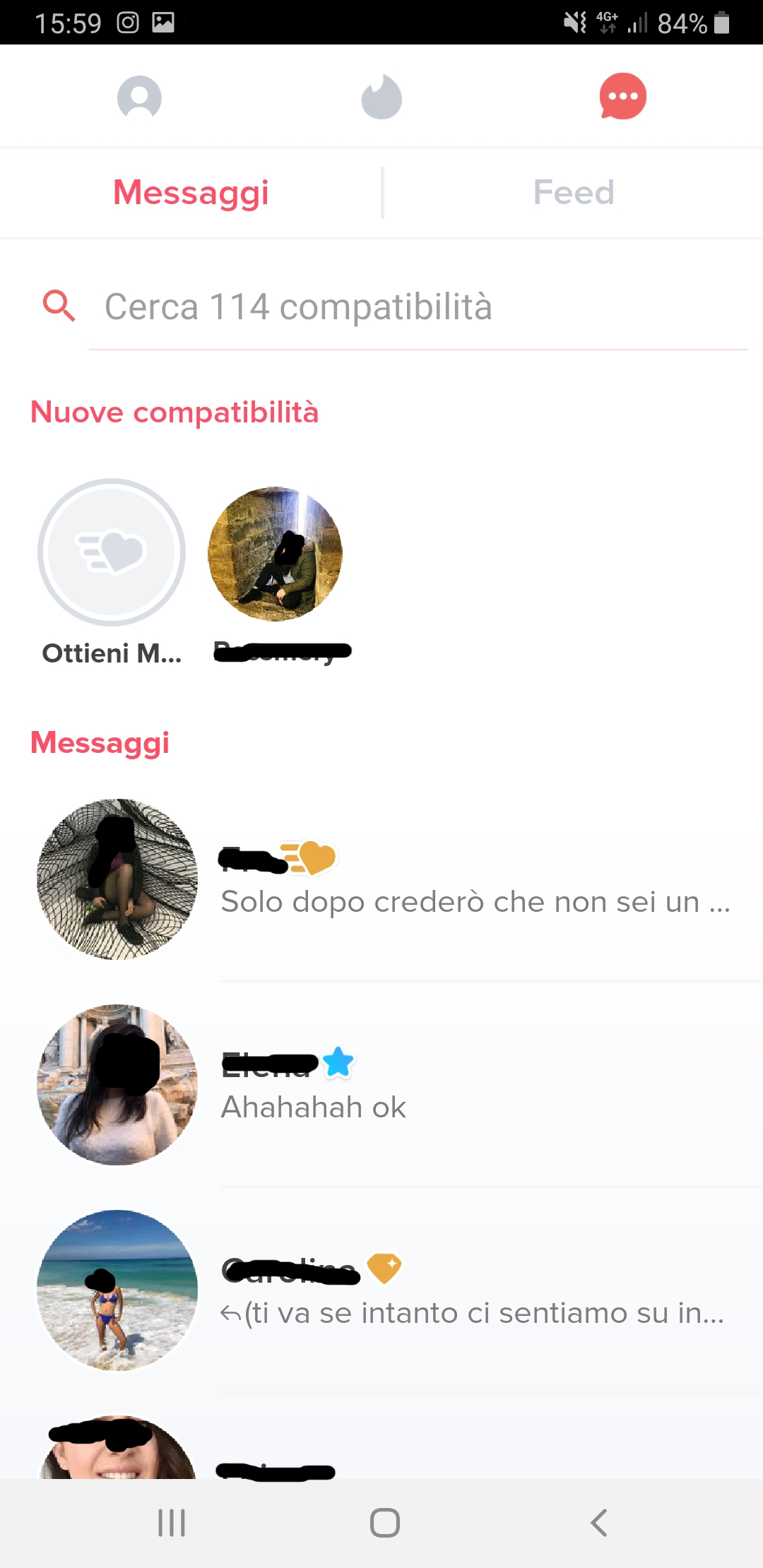Open the new match seated by stone wall

275,554
